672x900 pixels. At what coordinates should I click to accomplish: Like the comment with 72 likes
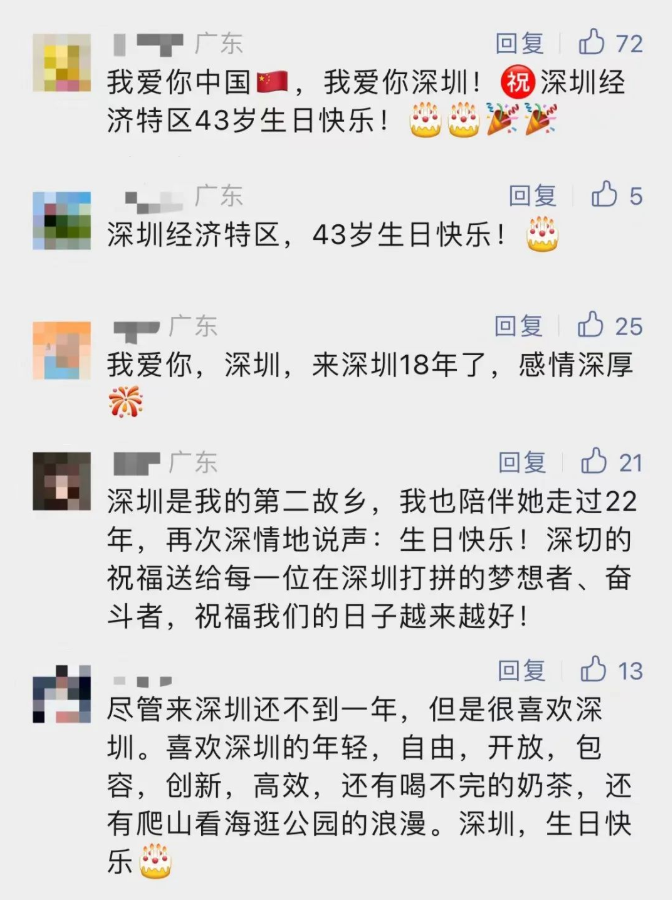coord(592,42)
